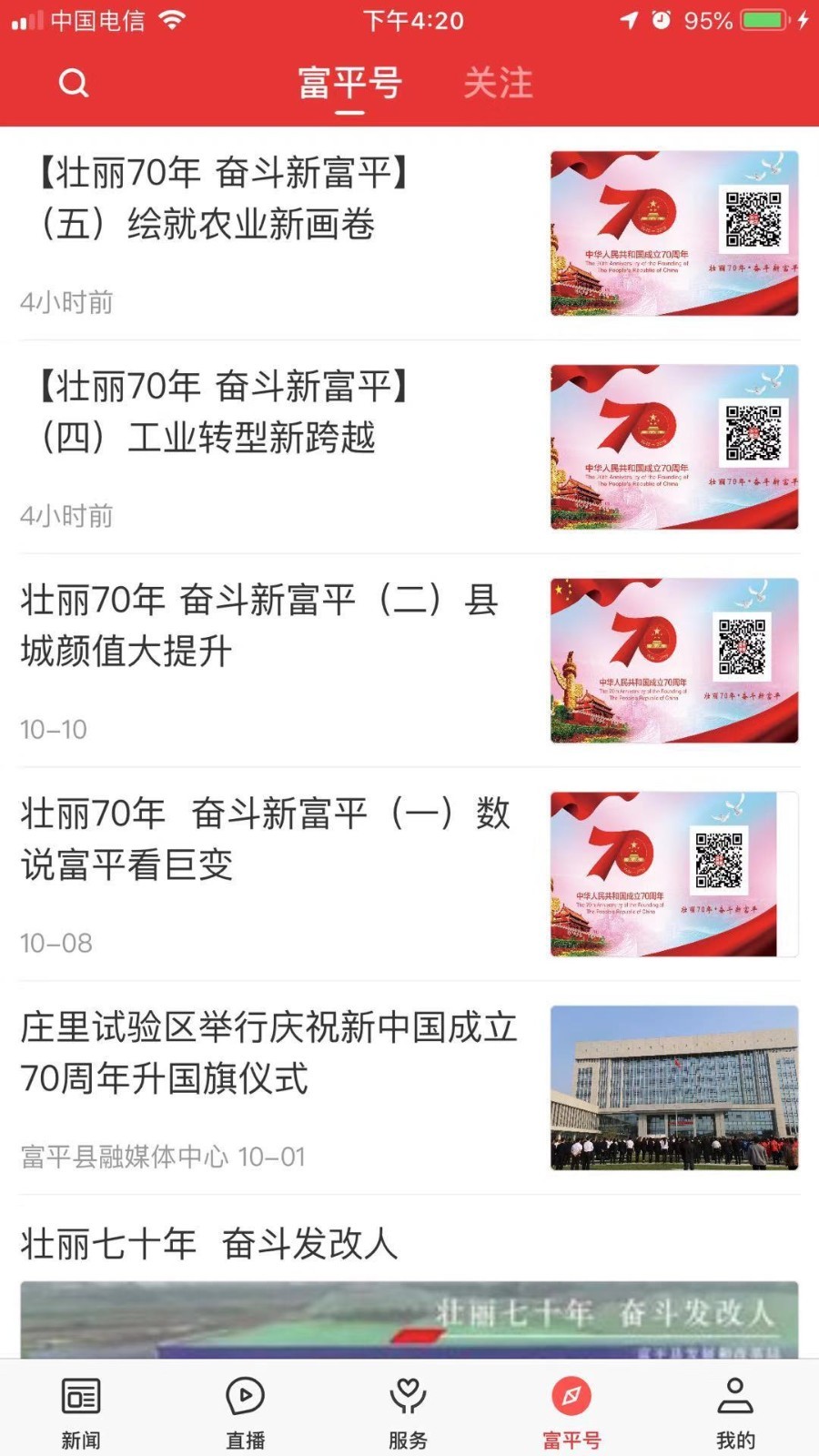819x1456 pixels.
Task: Tap the 服务 (Services) heart icon
Action: point(408,1395)
